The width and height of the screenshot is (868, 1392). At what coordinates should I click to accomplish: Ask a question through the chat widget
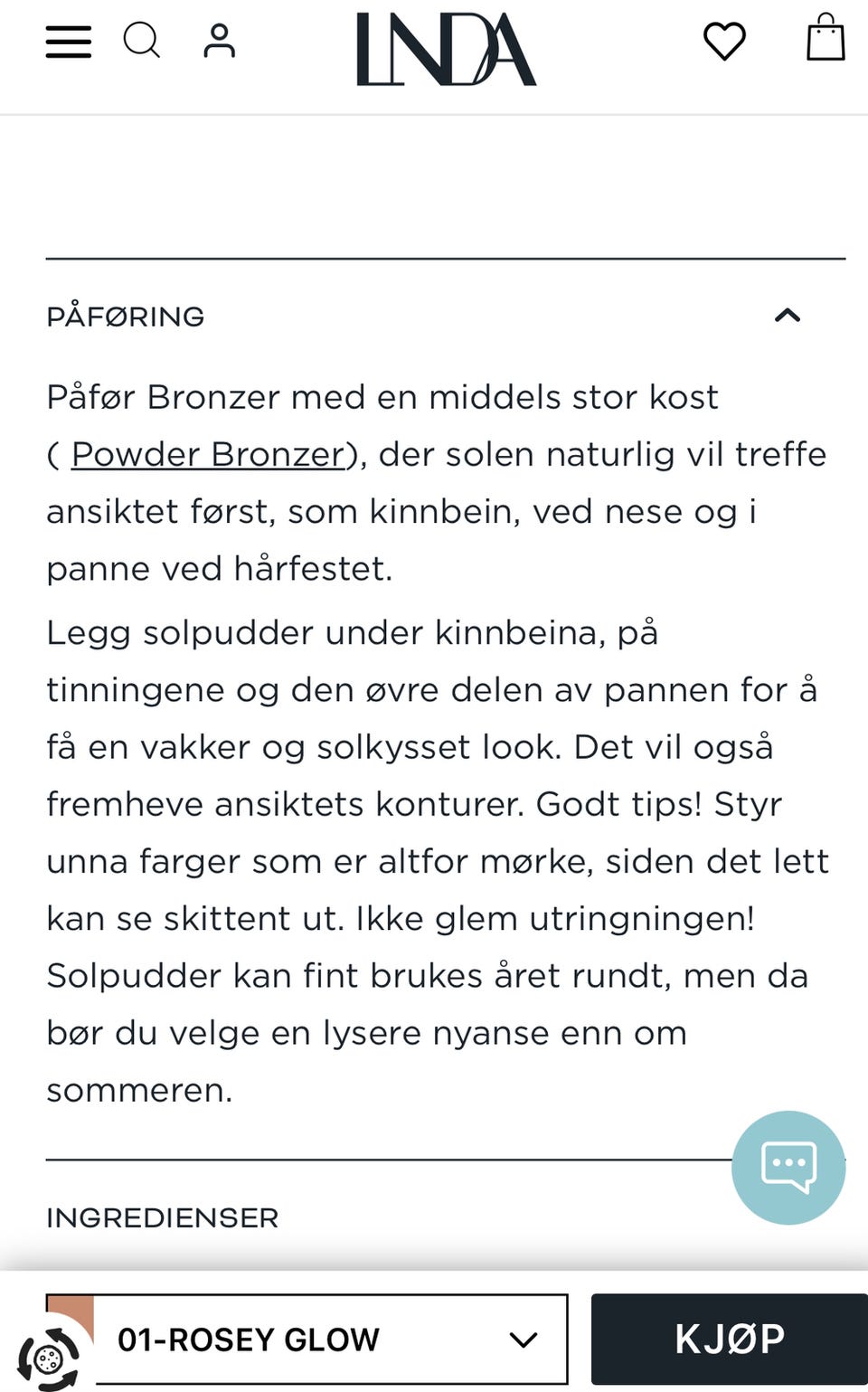[788, 1166]
